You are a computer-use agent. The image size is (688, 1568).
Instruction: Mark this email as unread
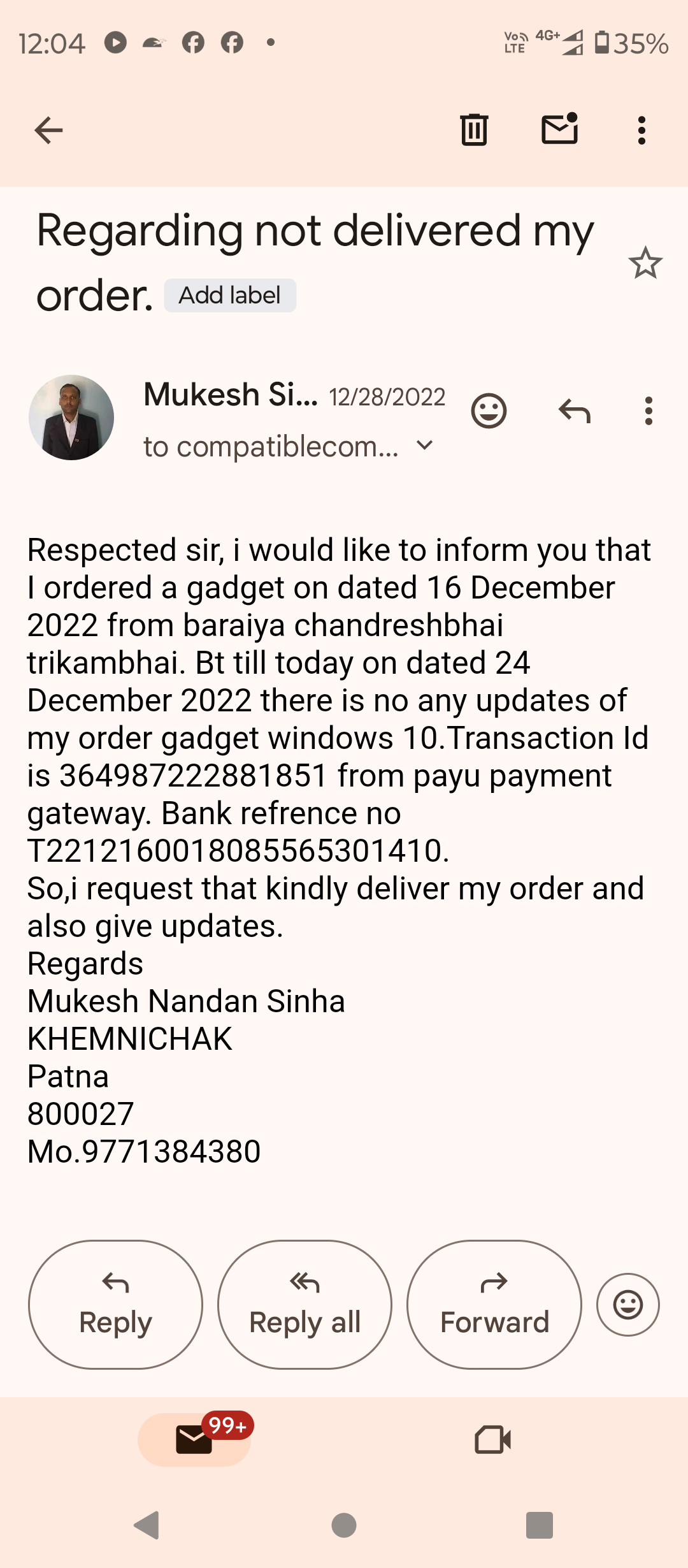559,129
